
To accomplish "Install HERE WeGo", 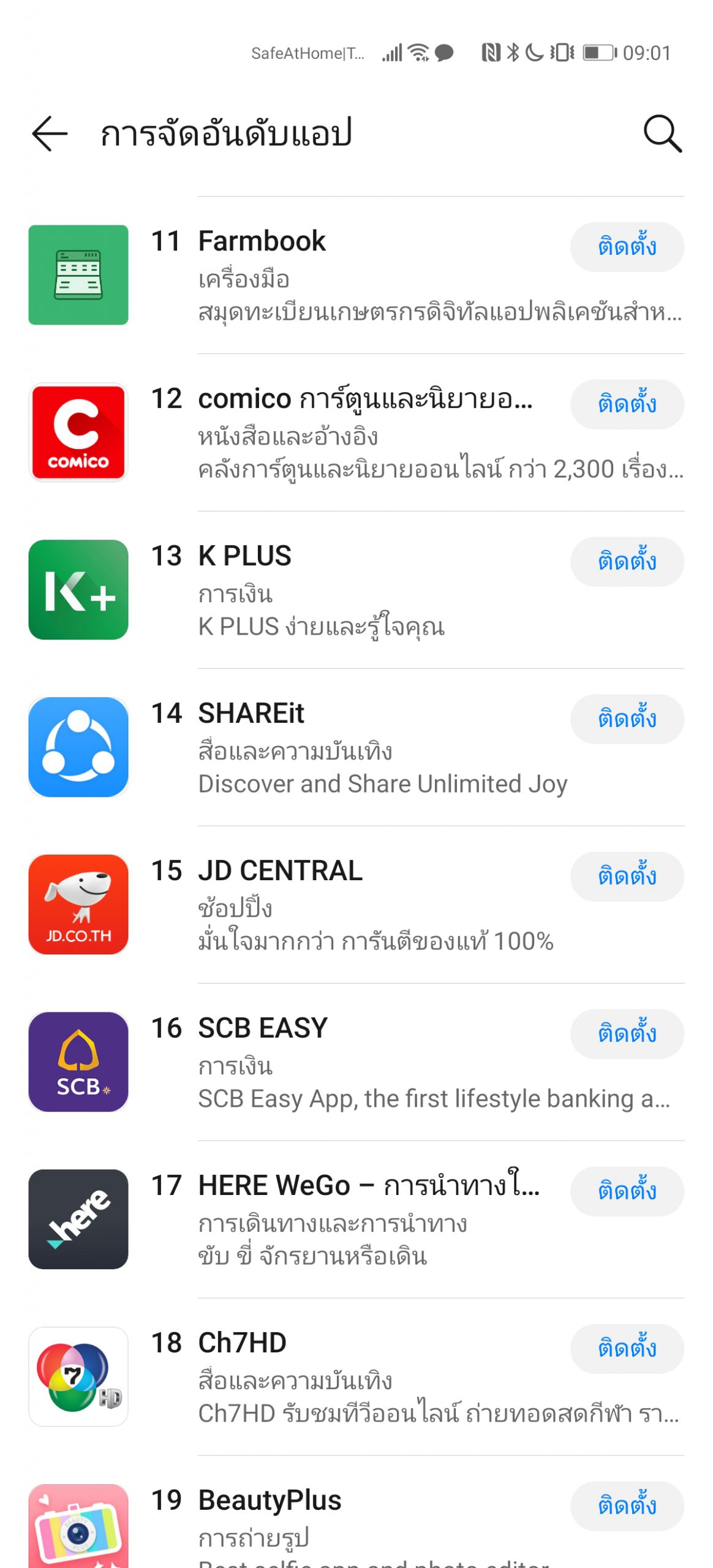I will pos(627,1191).
